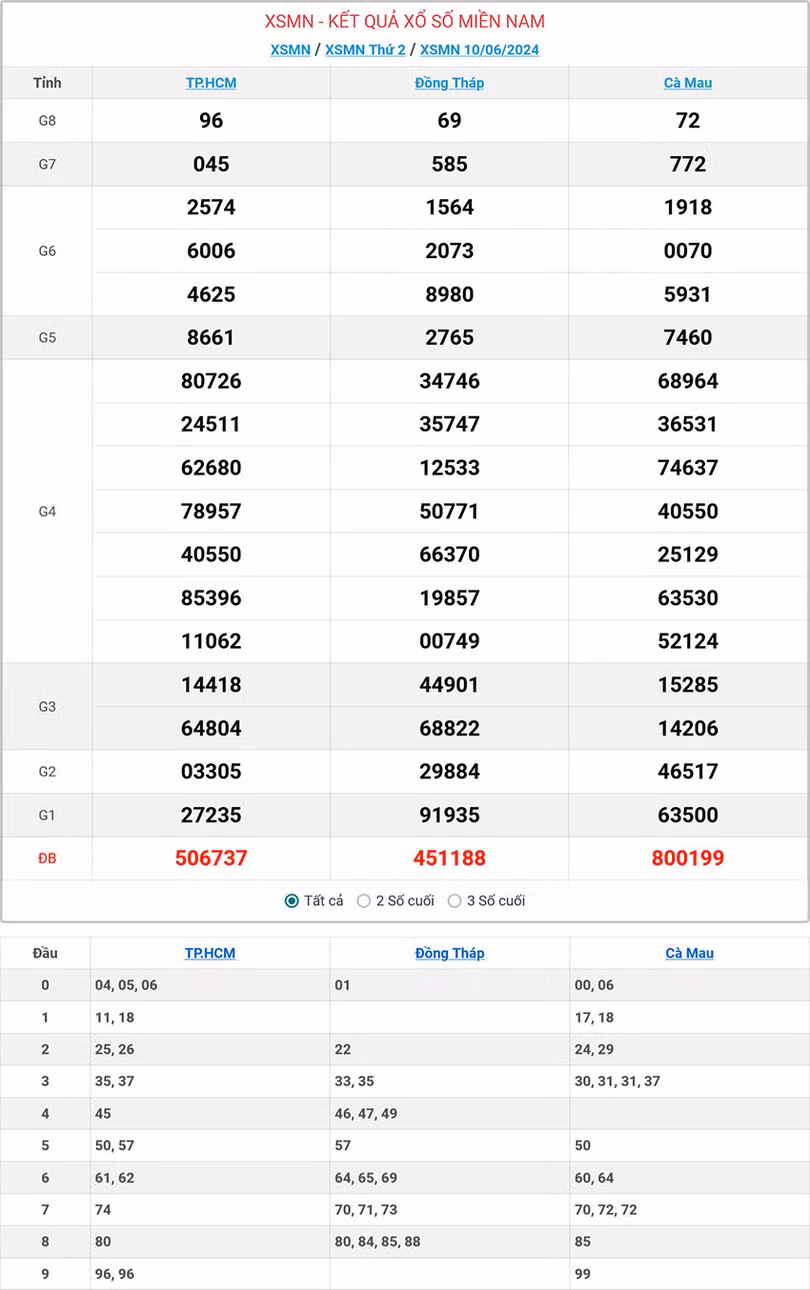Select the Đồng Tháp special prize 451188

pyautogui.click(x=448, y=858)
